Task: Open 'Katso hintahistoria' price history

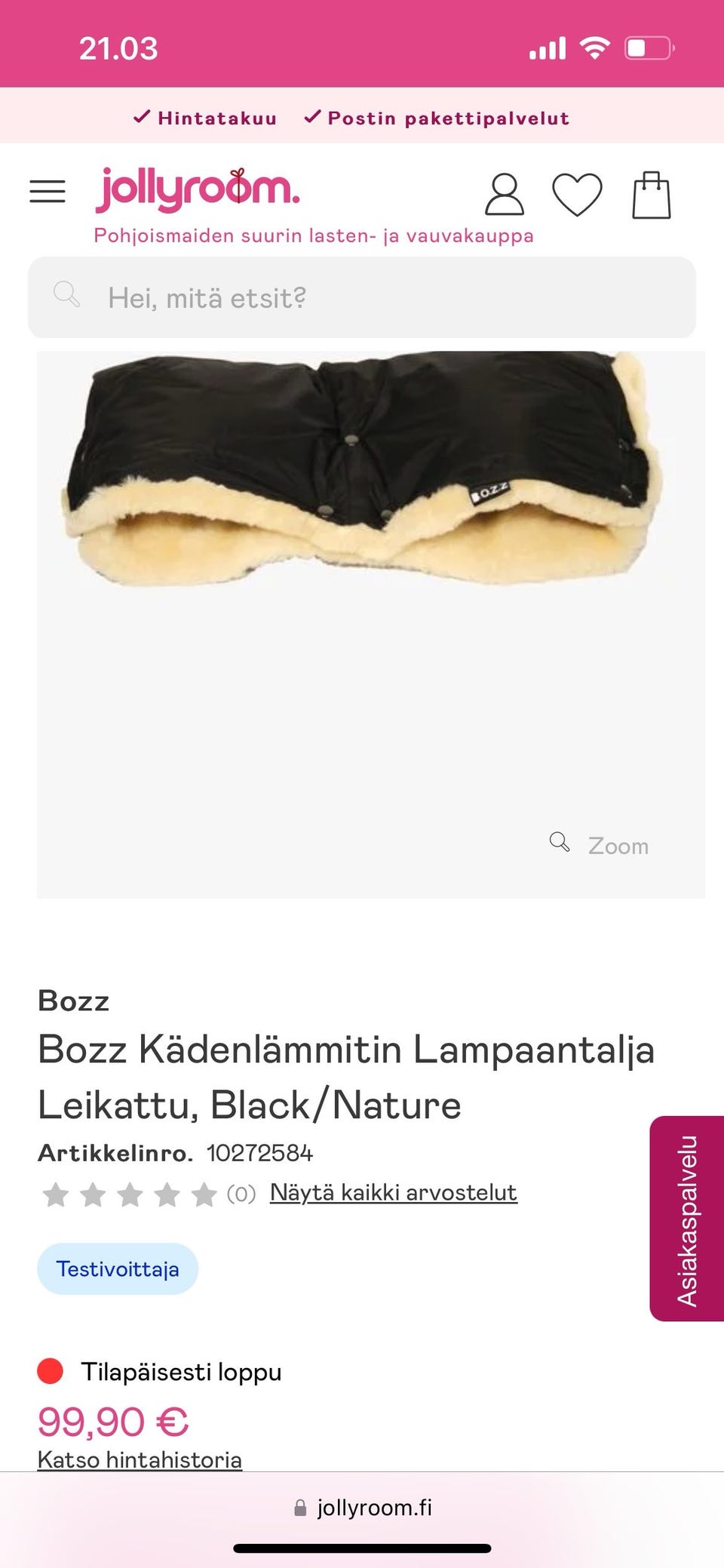Action: pos(140,1459)
